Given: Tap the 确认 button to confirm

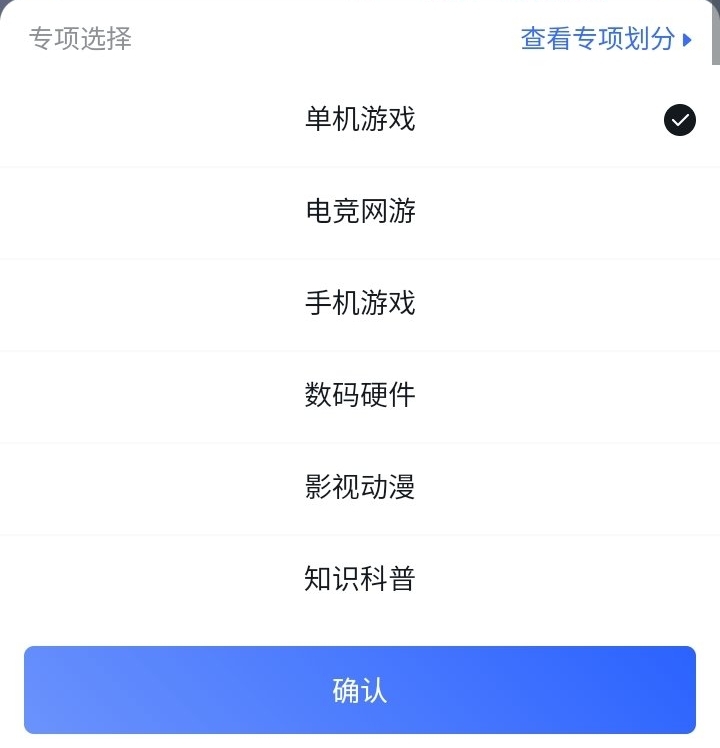Looking at the screenshot, I should click(x=360, y=690).
